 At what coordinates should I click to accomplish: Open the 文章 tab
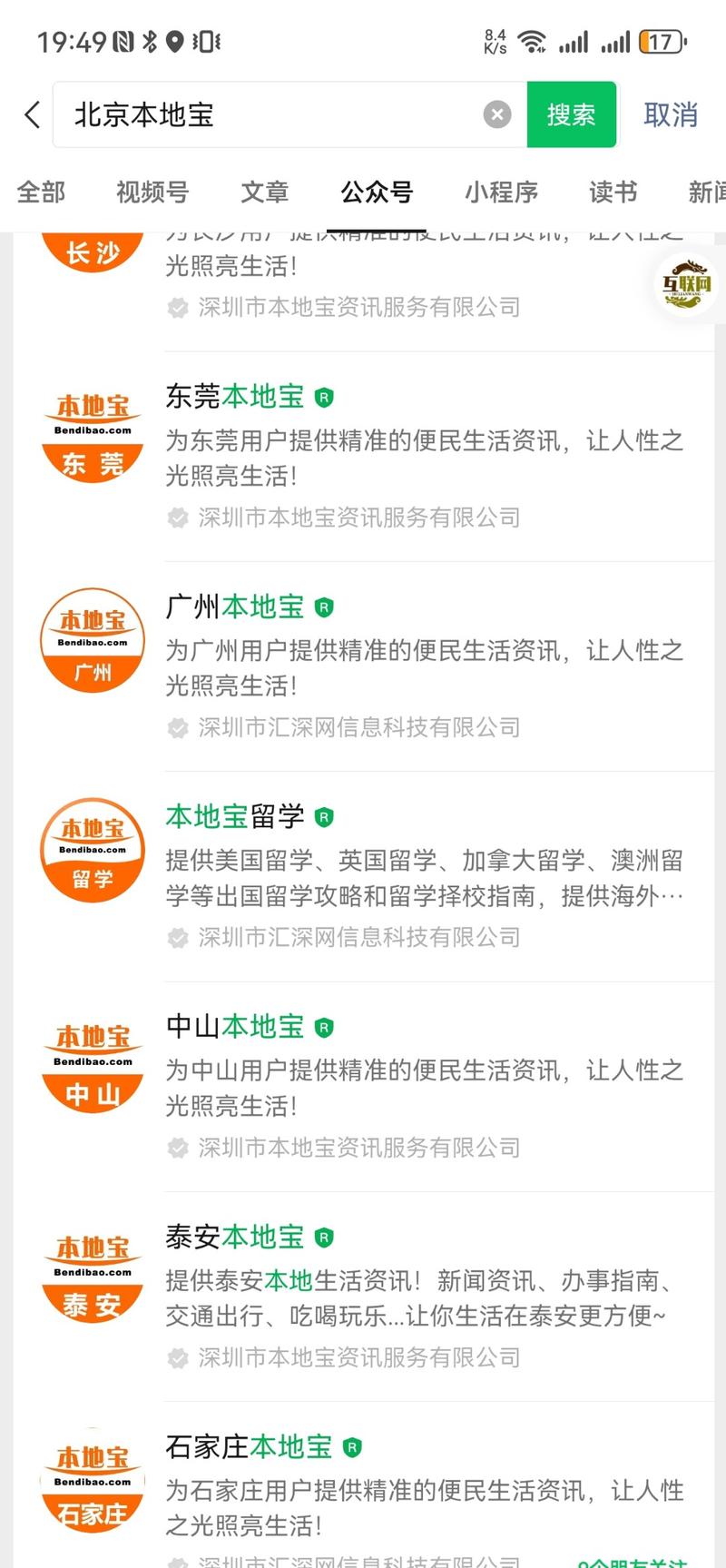point(265,192)
